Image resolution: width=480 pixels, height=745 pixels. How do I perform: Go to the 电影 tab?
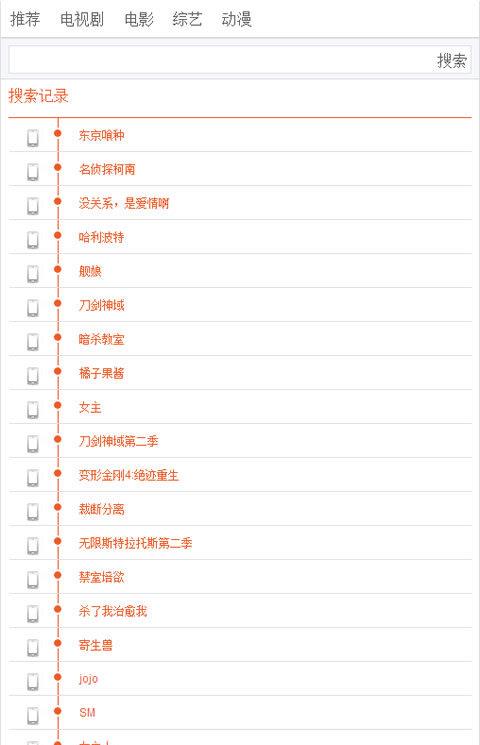pyautogui.click(x=139, y=19)
